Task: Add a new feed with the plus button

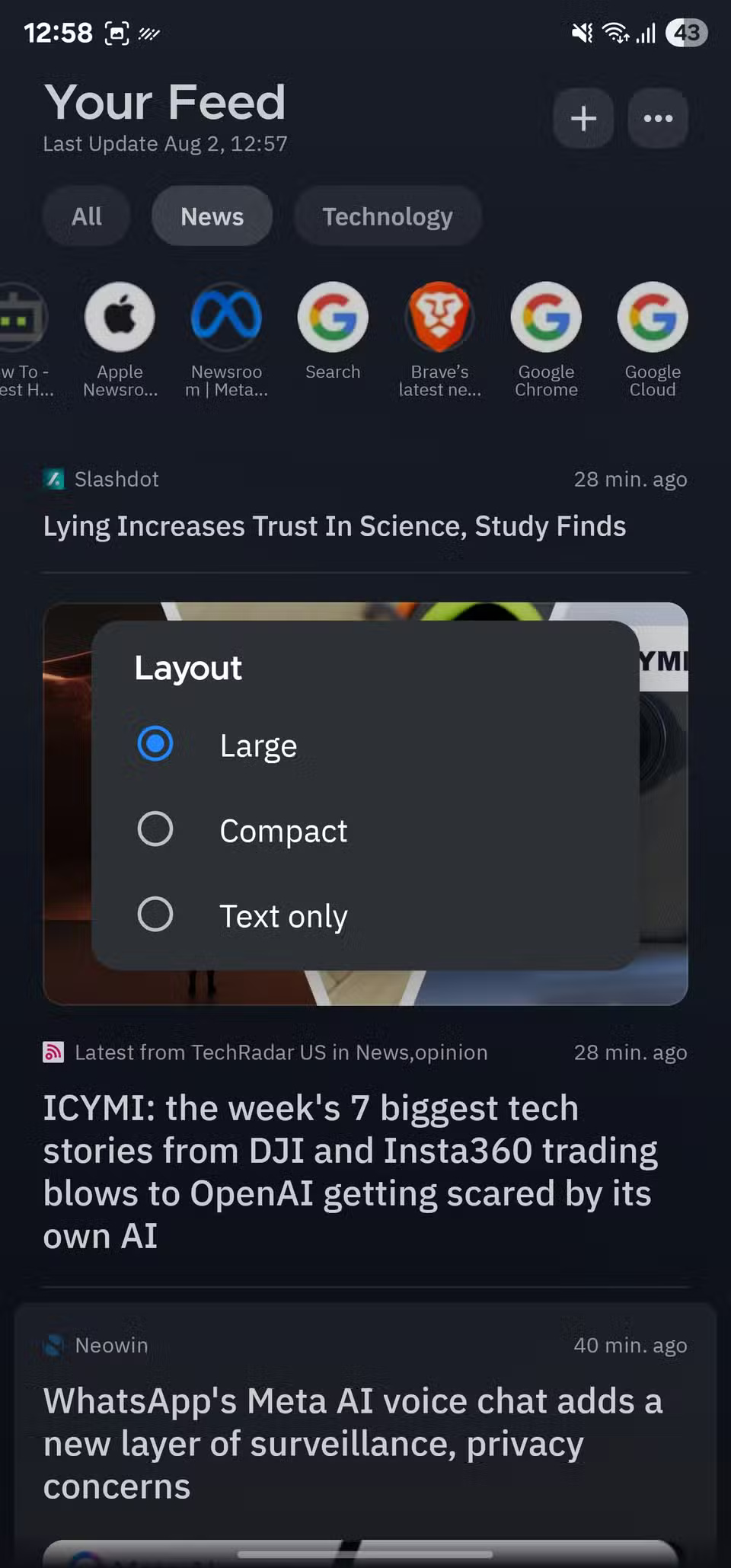Action: click(x=582, y=118)
